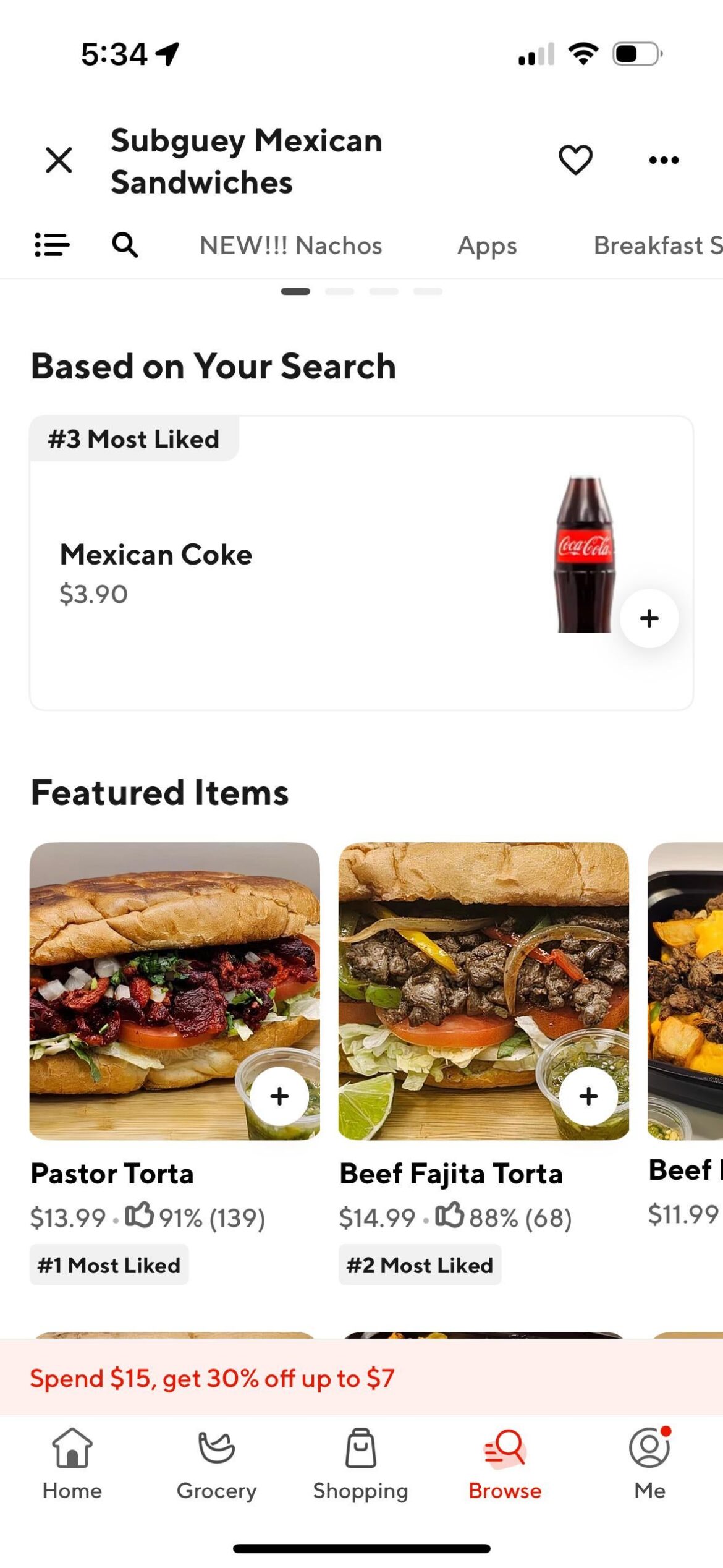Add Mexican Coke to cart with plus button
The image size is (723, 1568).
point(649,618)
